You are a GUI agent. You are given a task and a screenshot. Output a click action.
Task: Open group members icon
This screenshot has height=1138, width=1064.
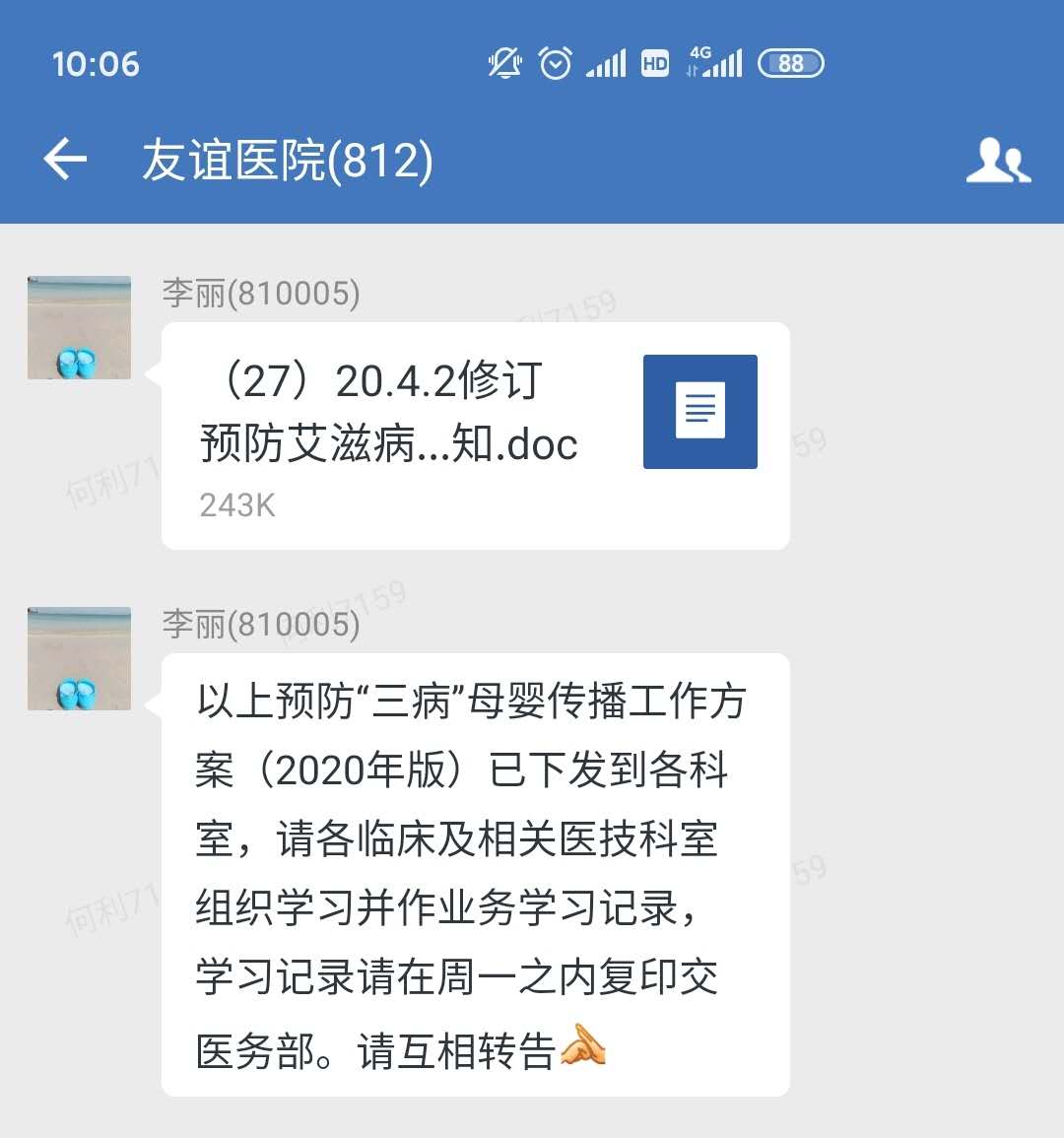tap(997, 161)
